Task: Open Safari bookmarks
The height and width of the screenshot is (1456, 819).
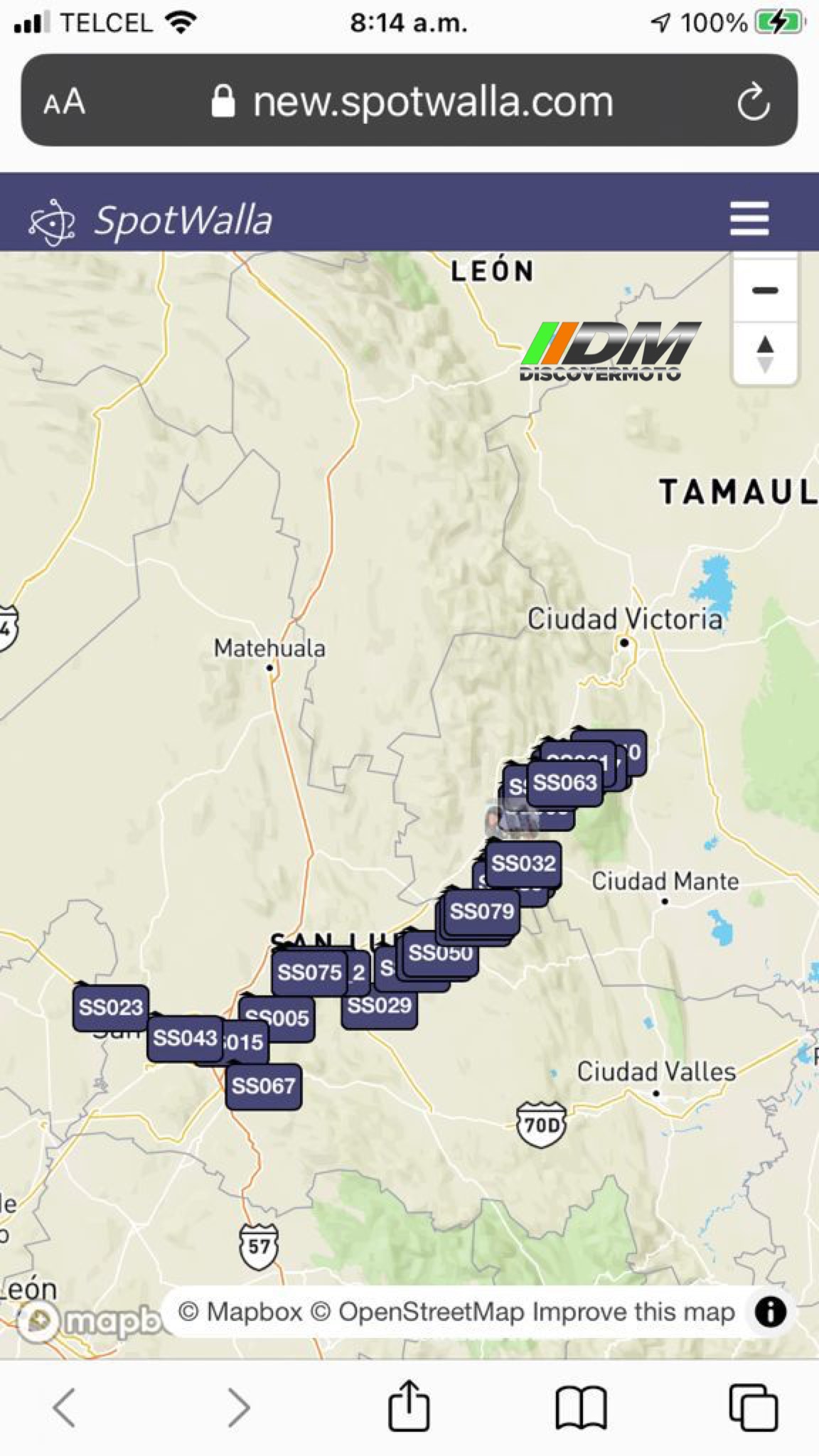Action: point(581,1407)
